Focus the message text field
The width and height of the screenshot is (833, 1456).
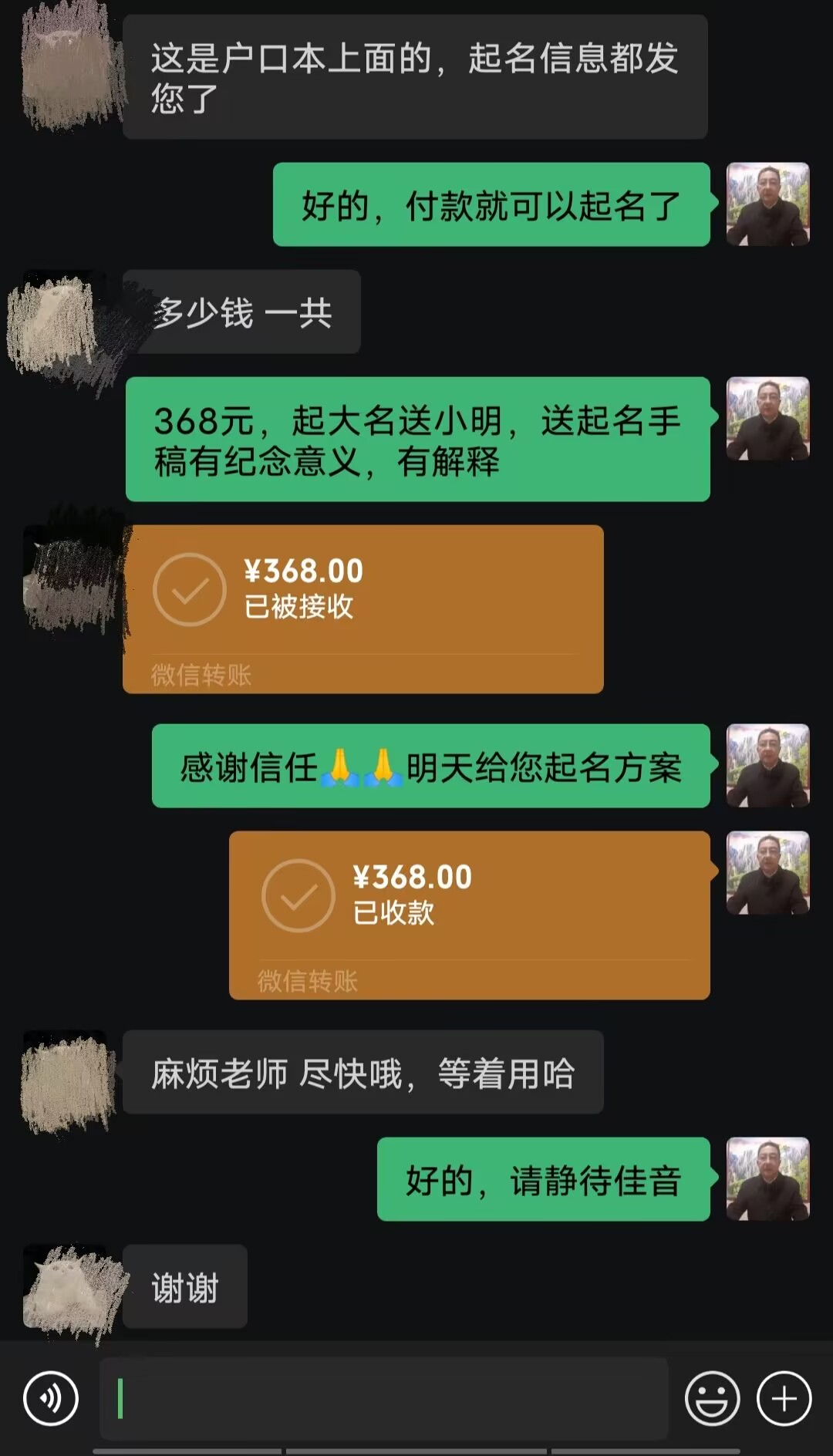click(x=383, y=1398)
